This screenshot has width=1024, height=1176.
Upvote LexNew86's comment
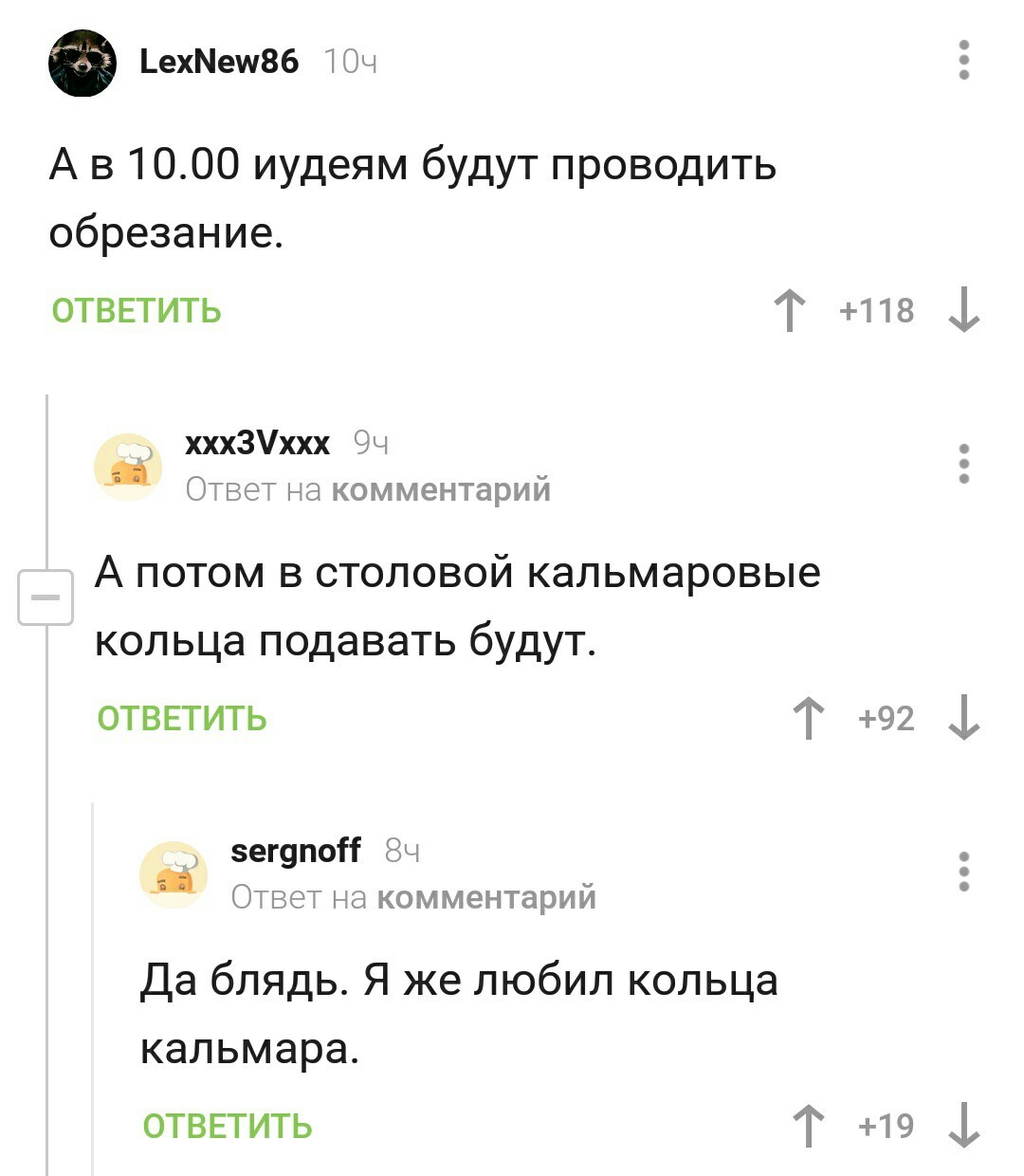coord(789,311)
